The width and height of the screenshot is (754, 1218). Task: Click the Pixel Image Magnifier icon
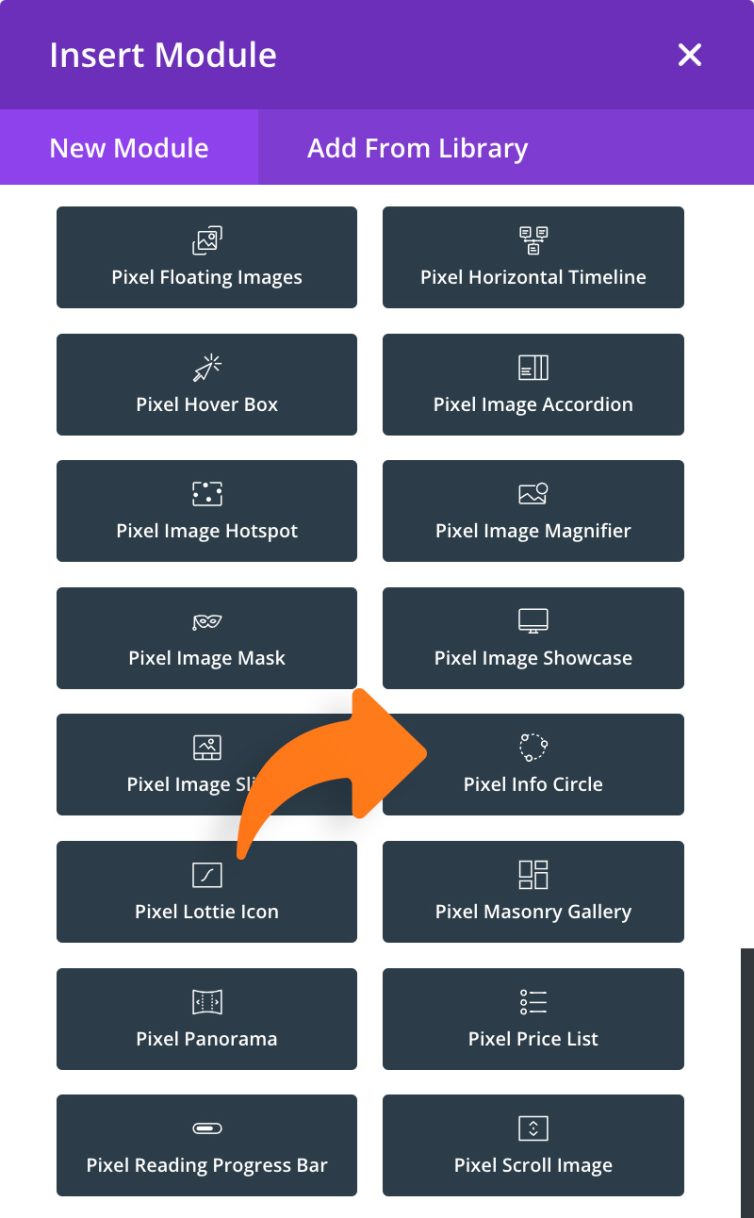pyautogui.click(x=533, y=493)
